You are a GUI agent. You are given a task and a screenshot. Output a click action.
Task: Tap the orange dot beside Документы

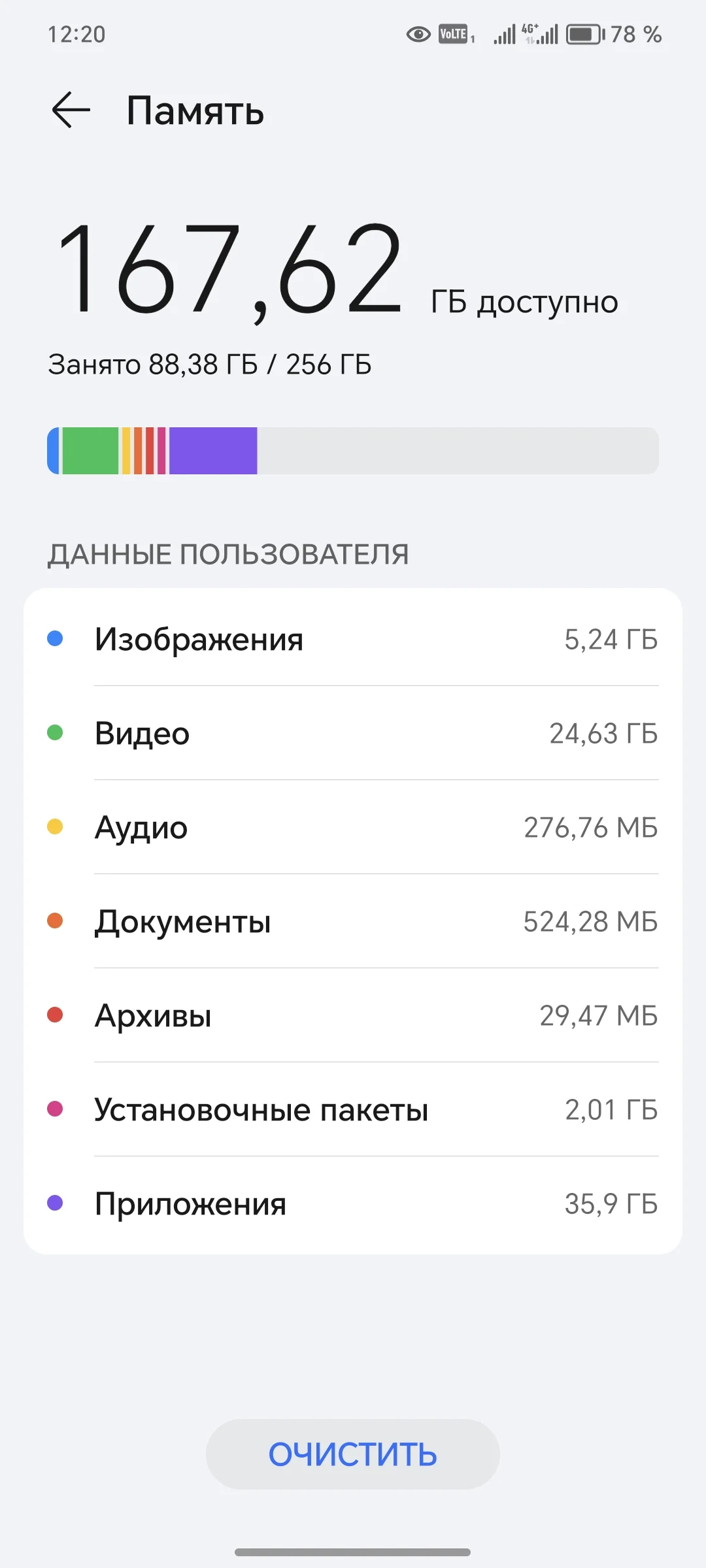point(56,921)
